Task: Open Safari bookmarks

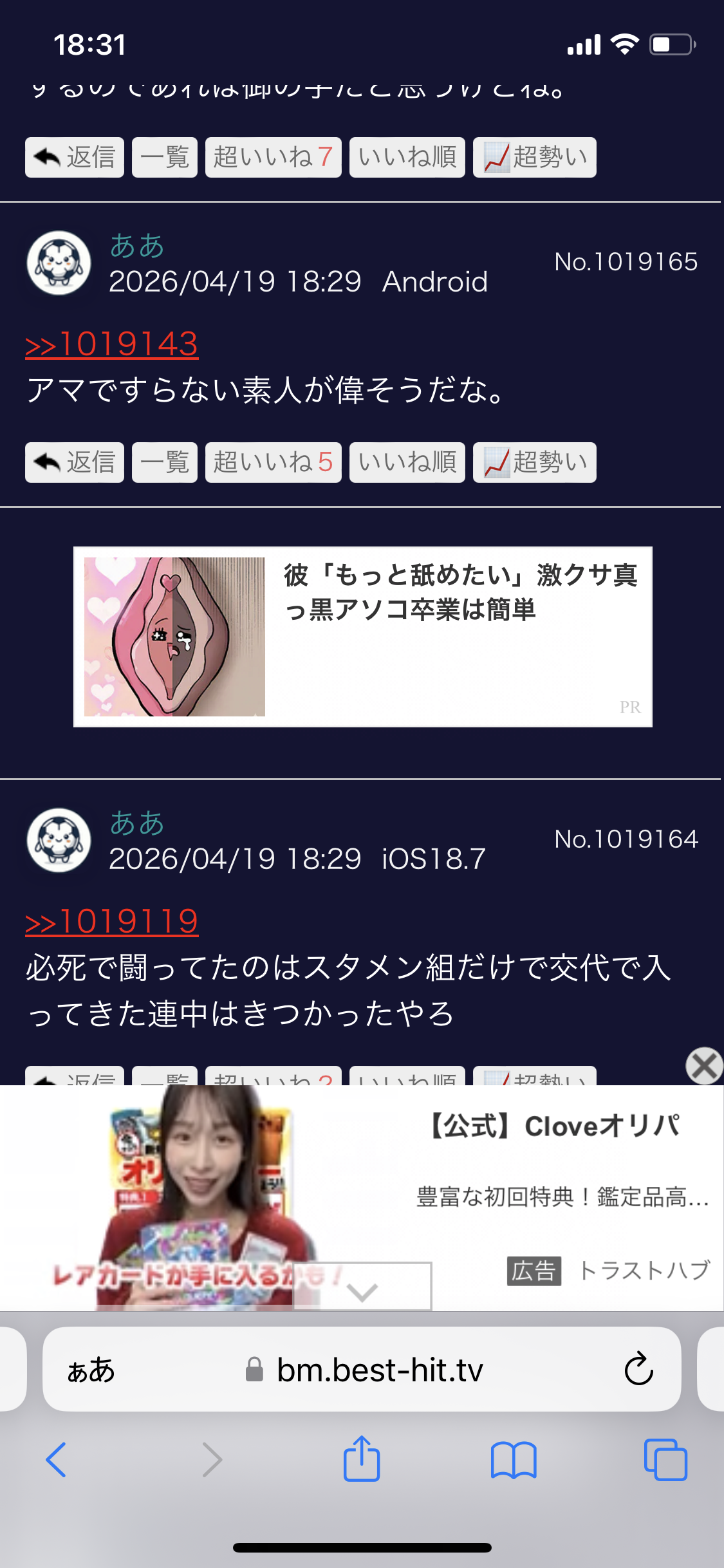Action: pos(514,1459)
